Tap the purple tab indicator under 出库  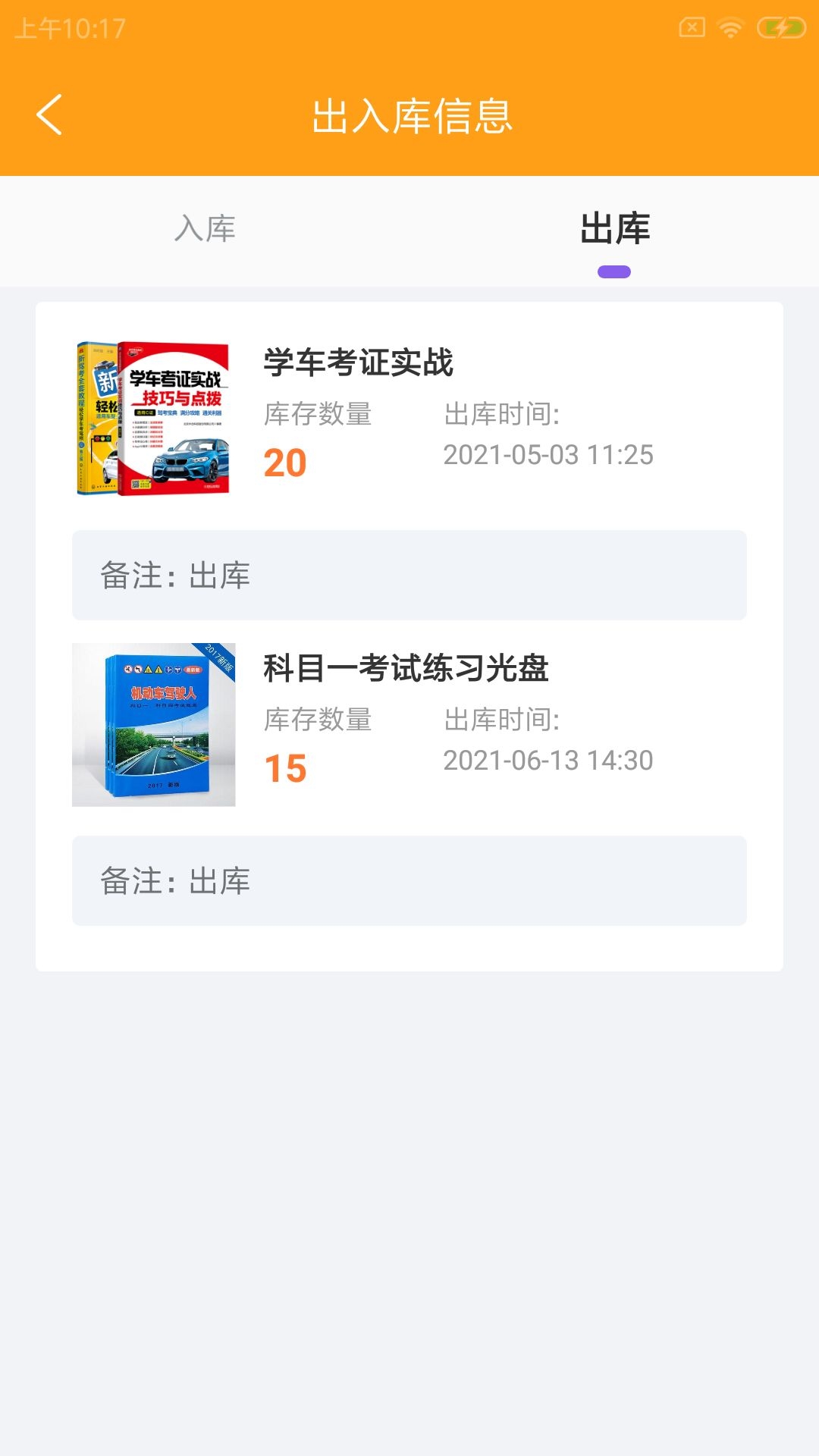(614, 271)
